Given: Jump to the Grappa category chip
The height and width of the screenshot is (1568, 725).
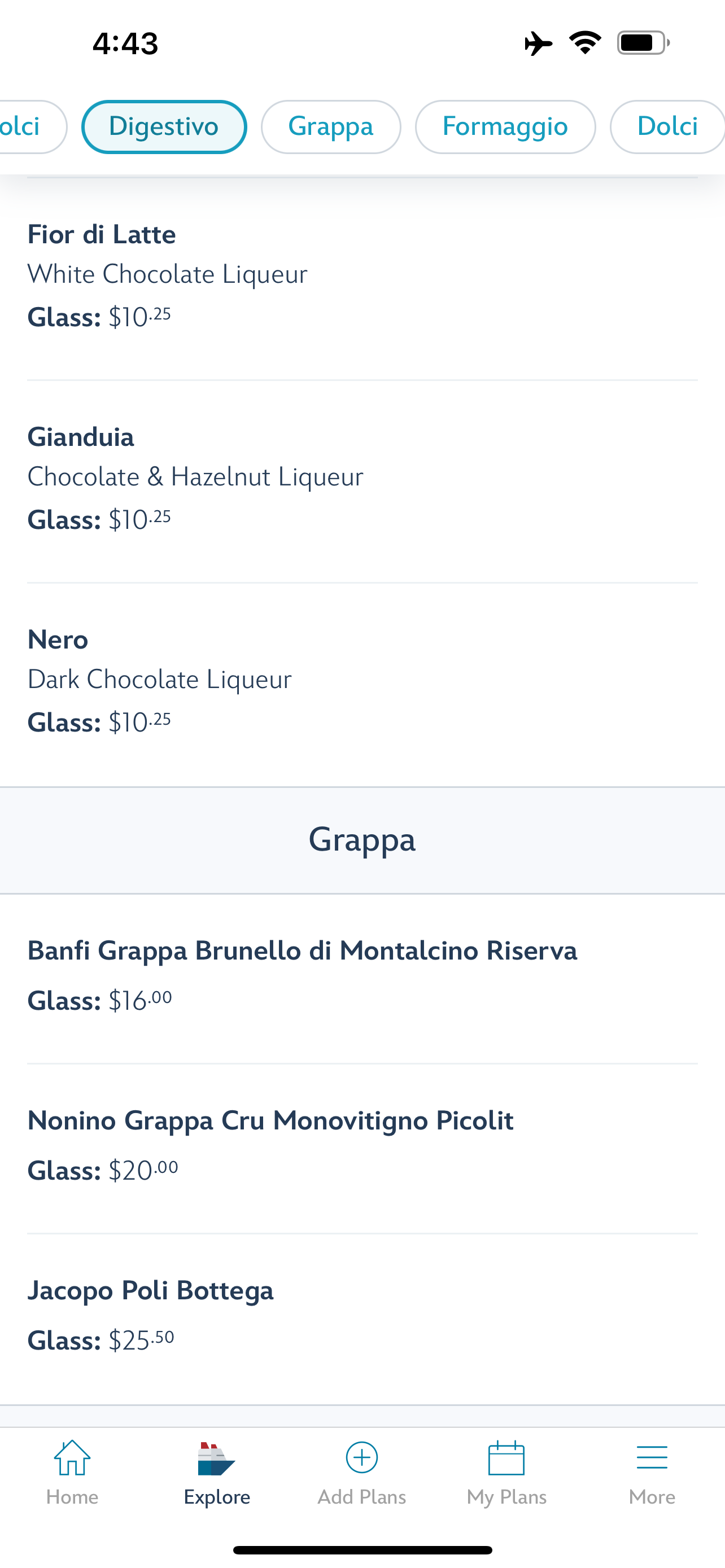Looking at the screenshot, I should tap(330, 126).
